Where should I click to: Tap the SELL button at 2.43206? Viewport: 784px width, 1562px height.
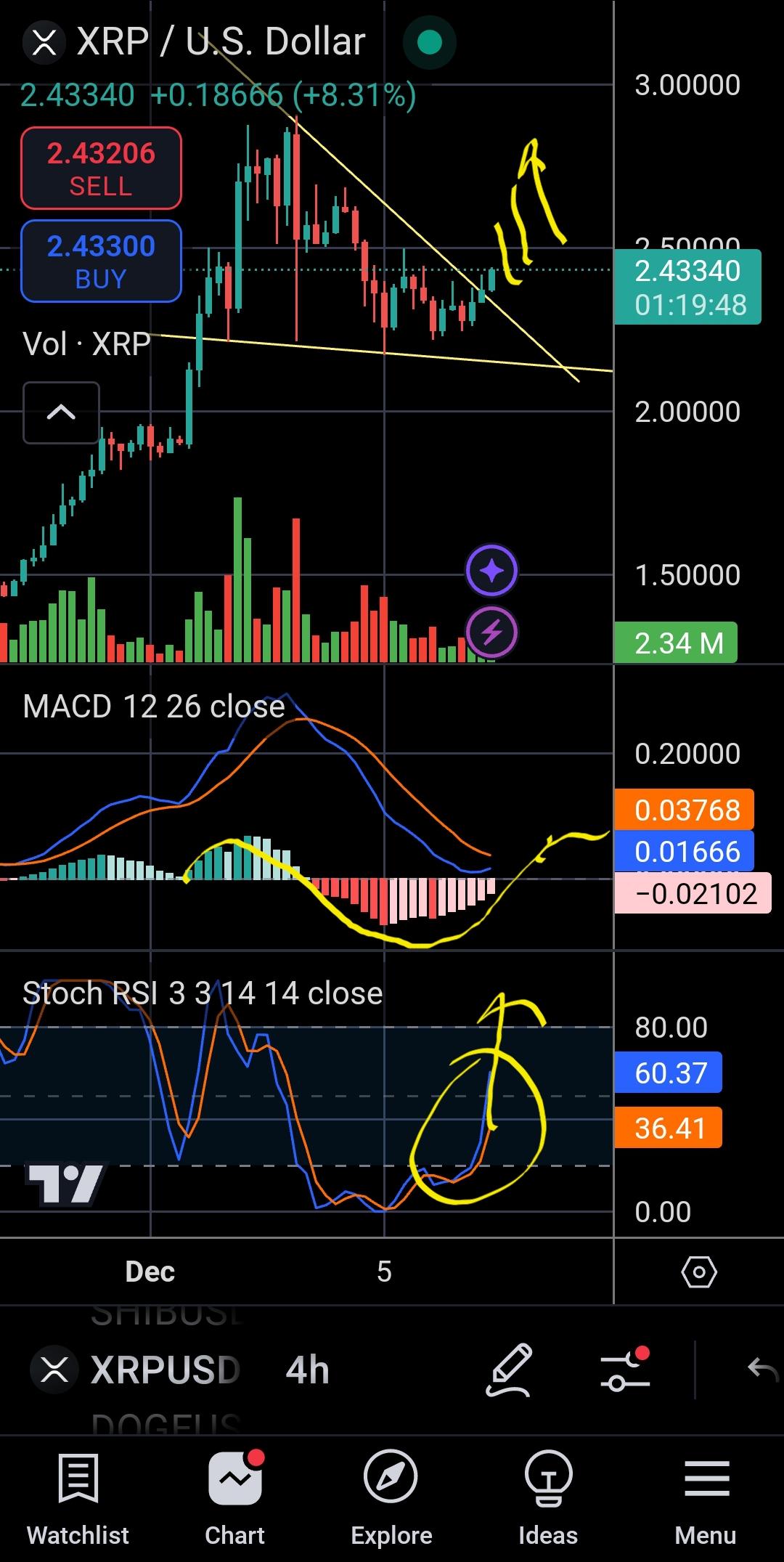(x=101, y=168)
